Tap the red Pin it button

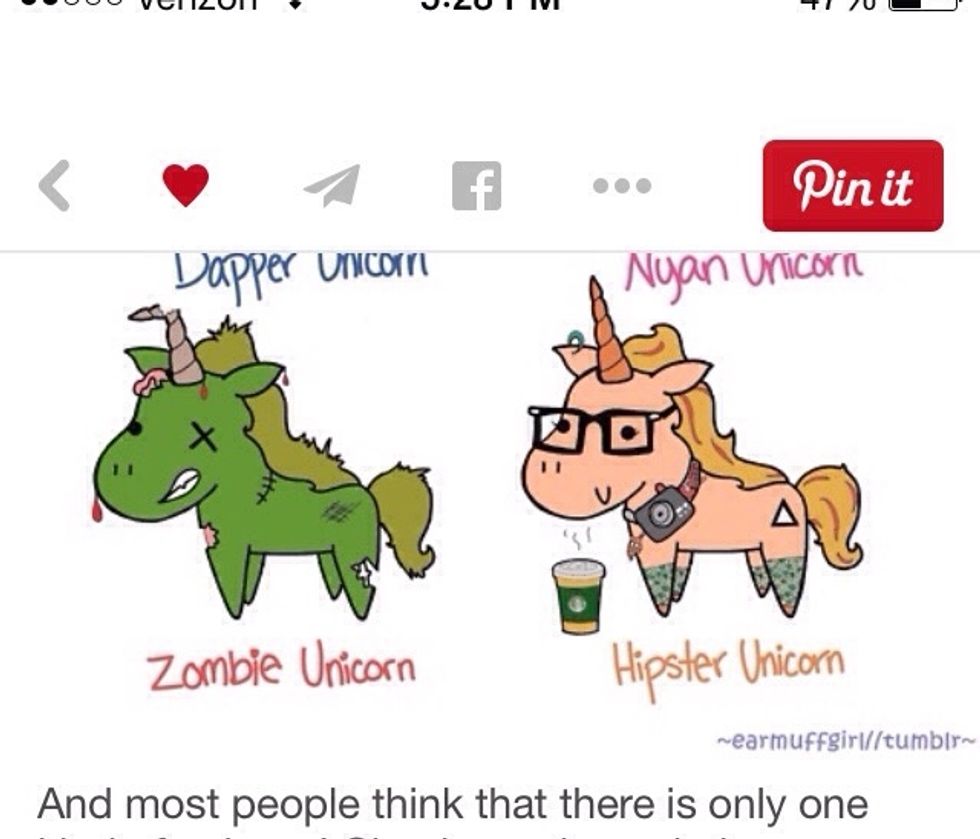click(x=852, y=186)
